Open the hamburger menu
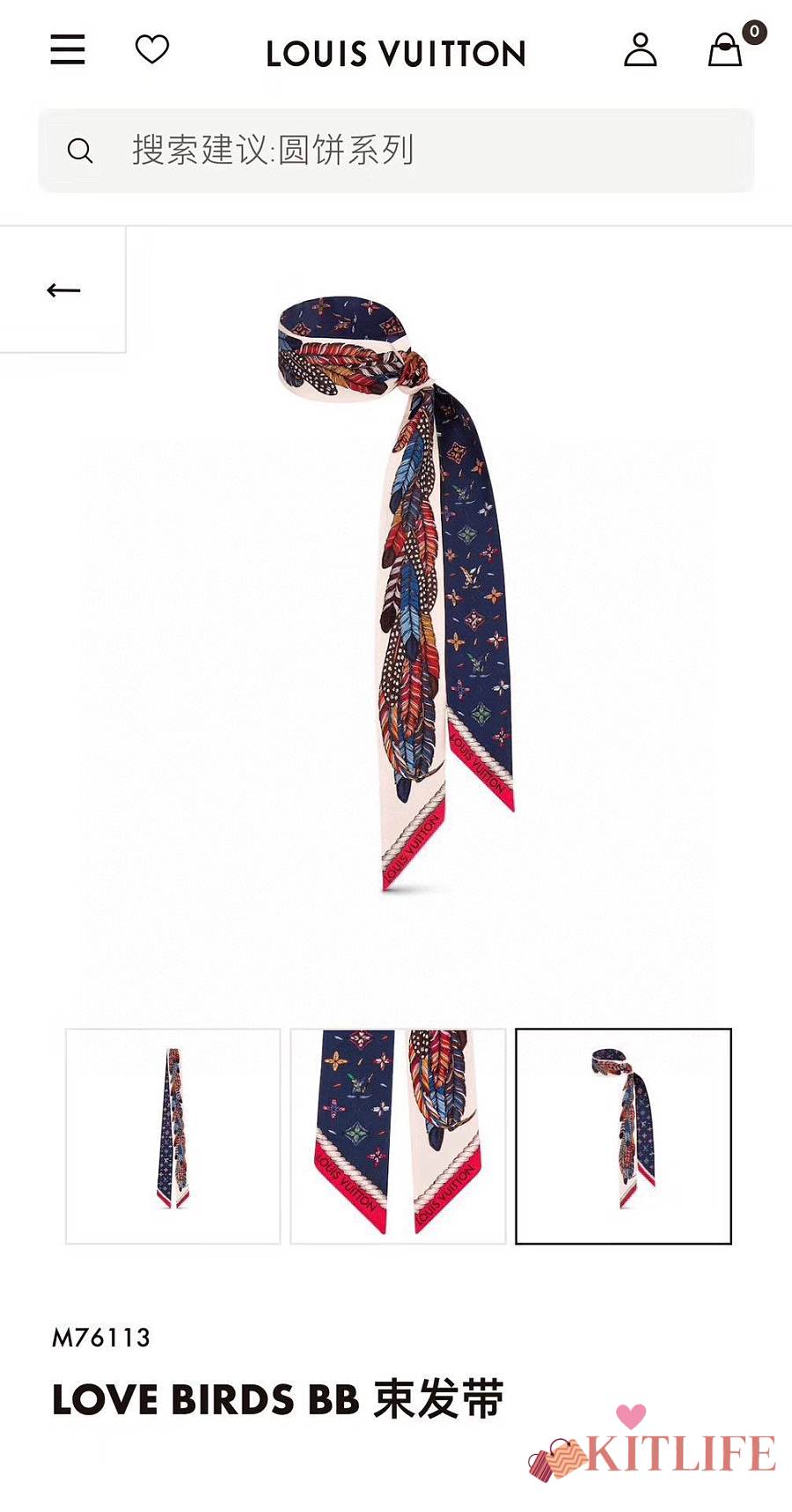 point(68,50)
